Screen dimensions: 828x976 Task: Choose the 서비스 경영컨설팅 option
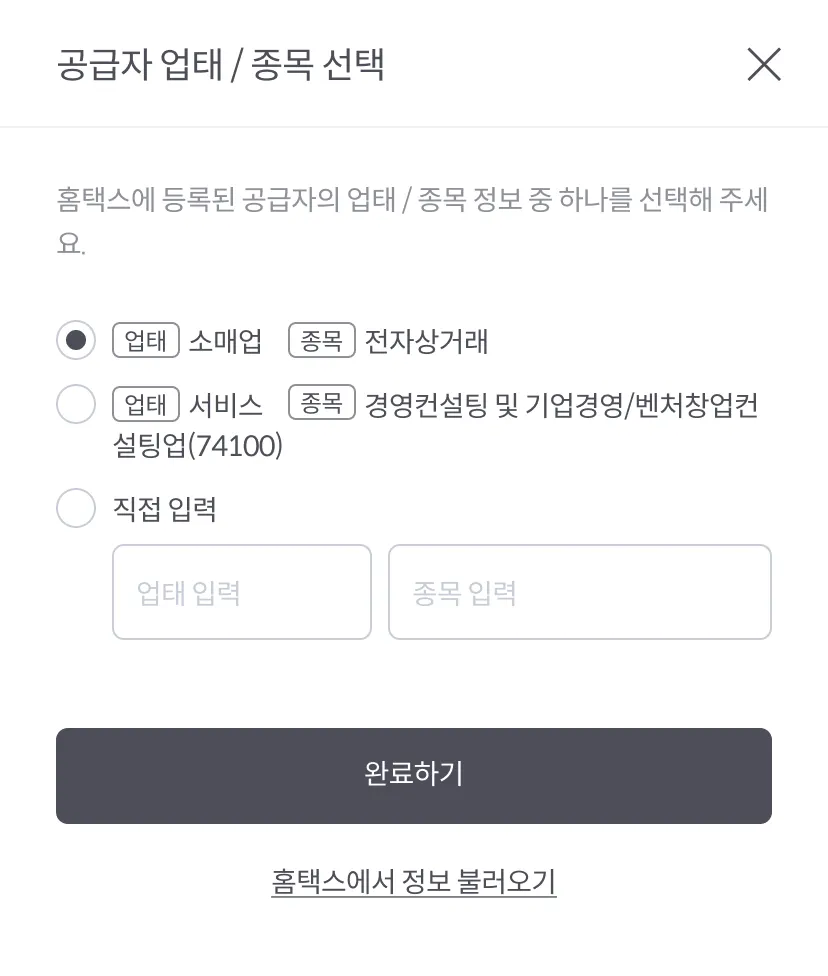pos(76,405)
